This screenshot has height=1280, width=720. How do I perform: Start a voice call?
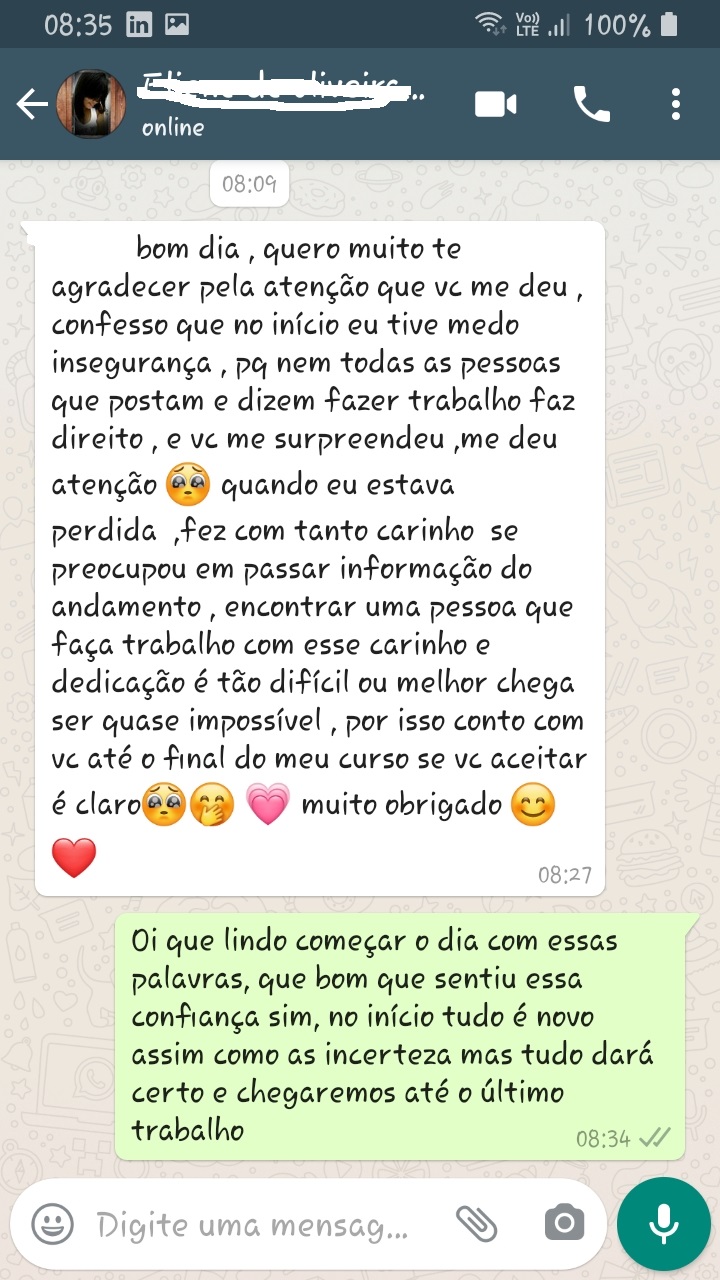[x=591, y=104]
